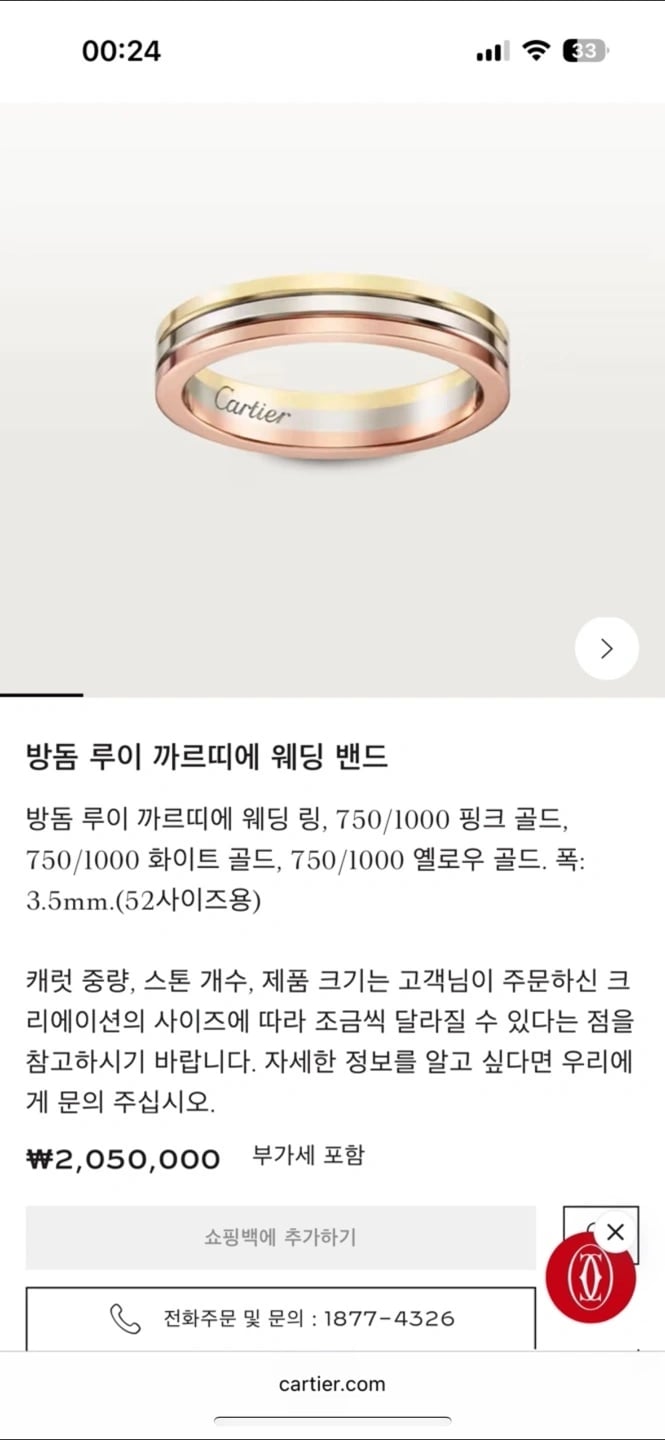Show the next product image
Viewport: 665px width, 1440px height.
606,648
